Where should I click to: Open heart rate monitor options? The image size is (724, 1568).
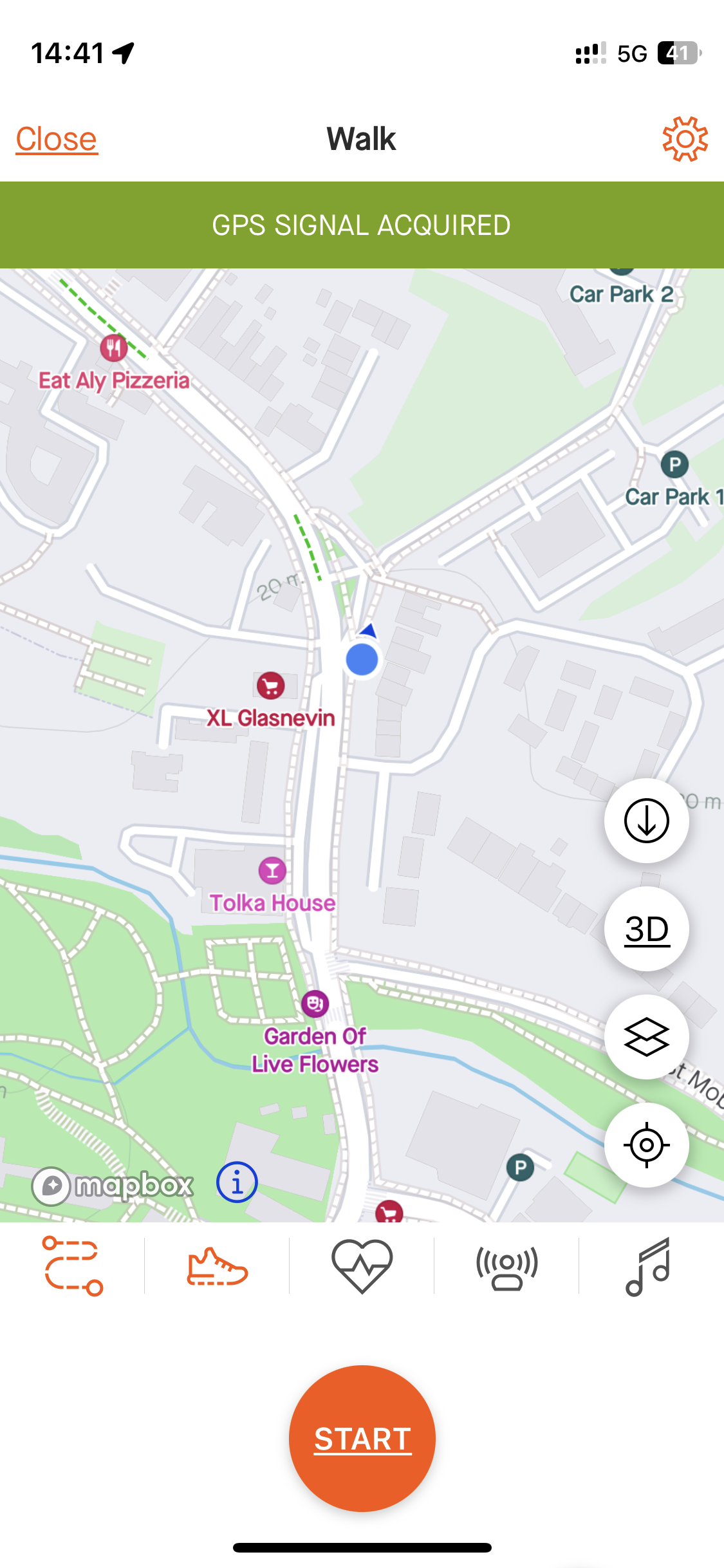pyautogui.click(x=362, y=1265)
